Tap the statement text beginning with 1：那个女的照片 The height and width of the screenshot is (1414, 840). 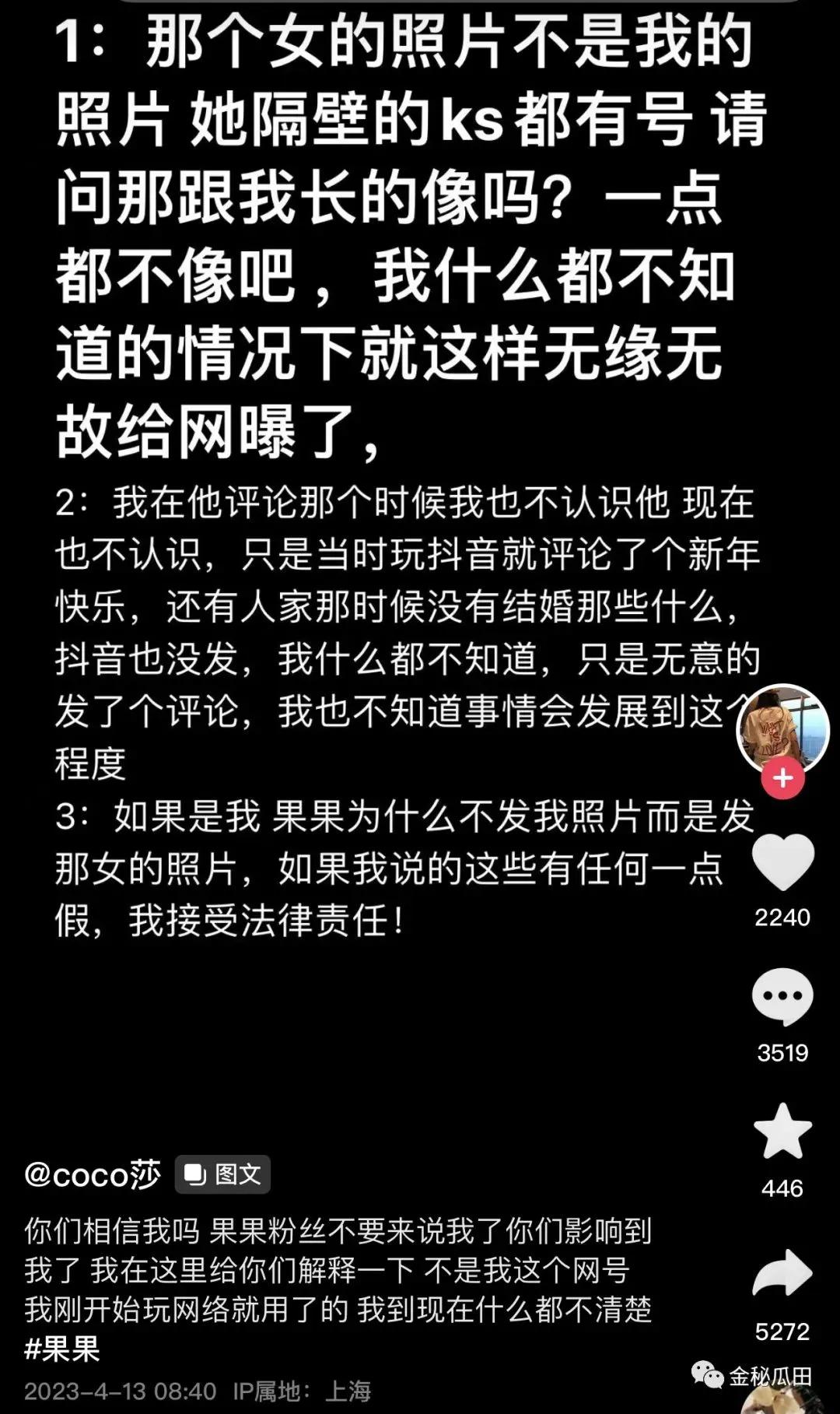point(389,233)
